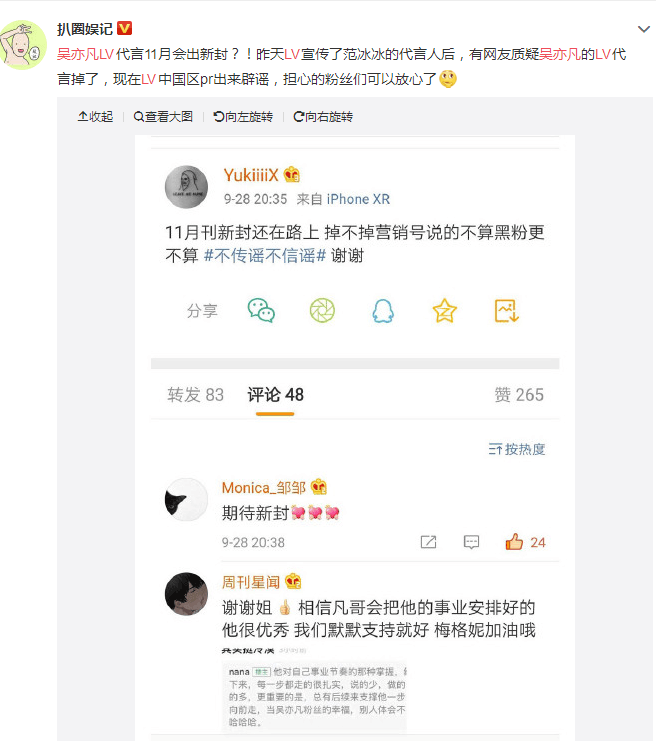The width and height of the screenshot is (656, 741).
Task: Expand the post options chevron menu
Action: 643,29
